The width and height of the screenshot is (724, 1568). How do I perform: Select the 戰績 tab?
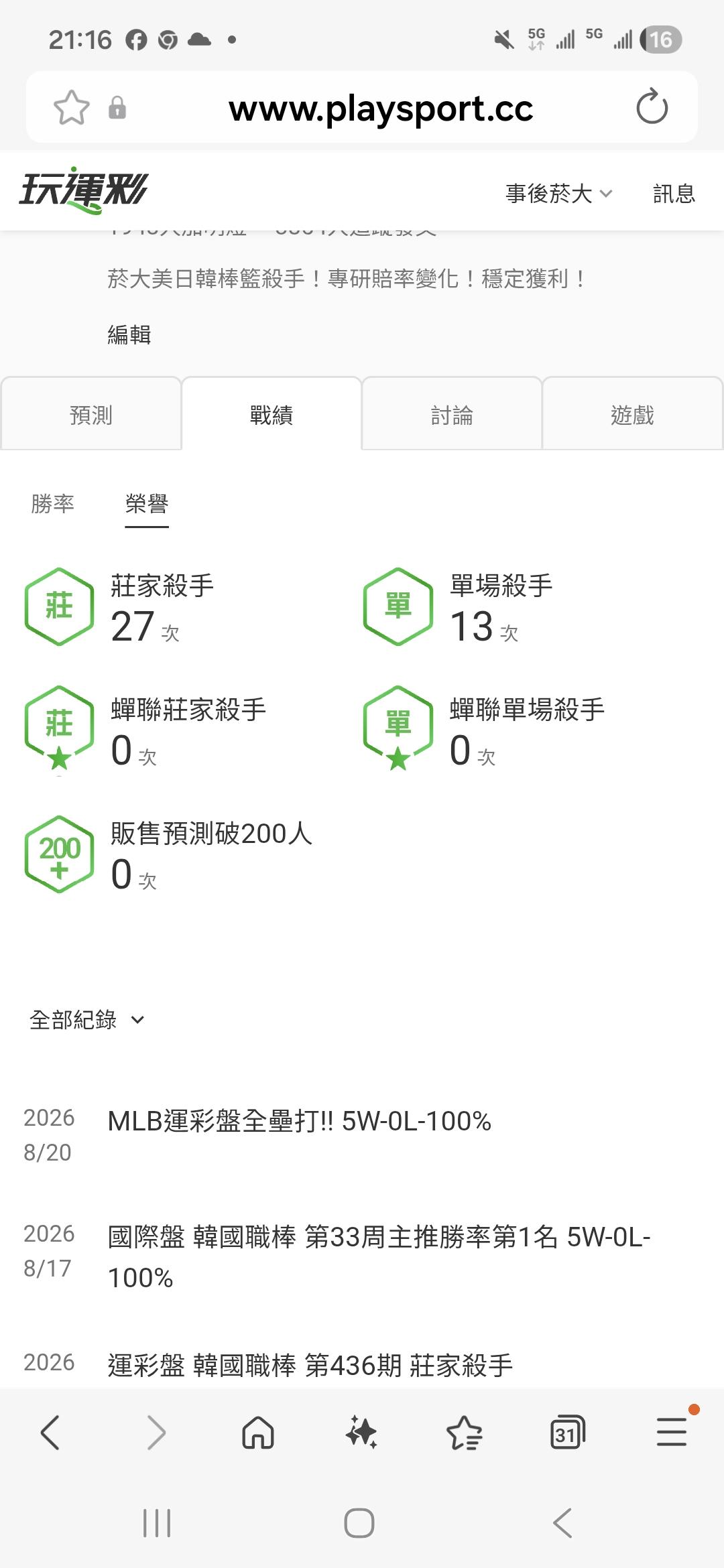271,414
